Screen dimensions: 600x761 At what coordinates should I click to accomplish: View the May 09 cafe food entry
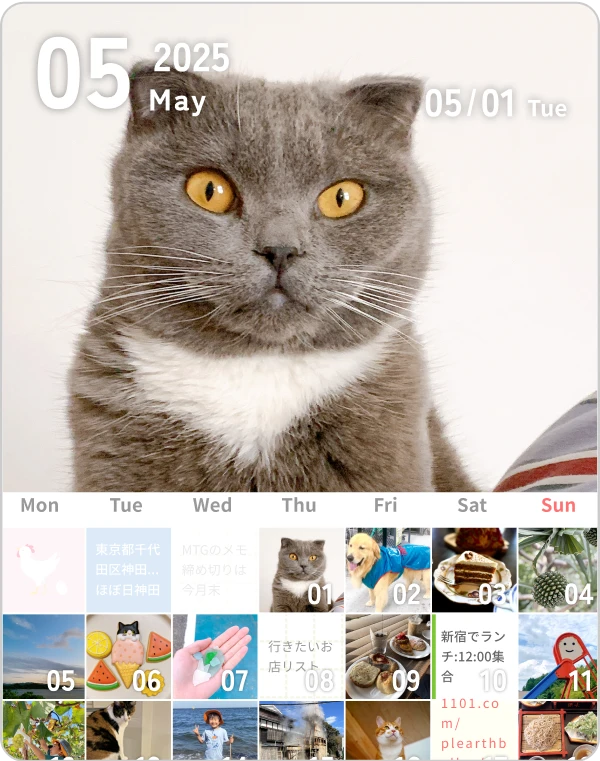[x=387, y=656]
